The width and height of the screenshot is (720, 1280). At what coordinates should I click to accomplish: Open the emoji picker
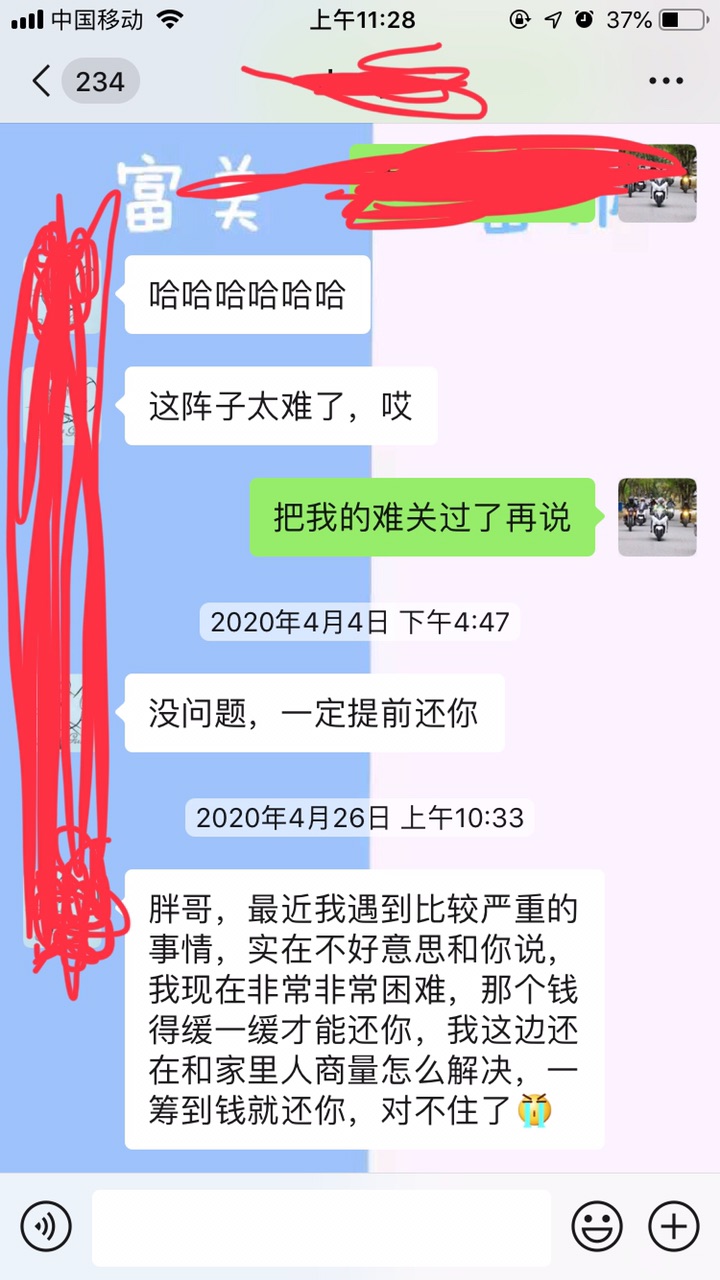tap(597, 1226)
